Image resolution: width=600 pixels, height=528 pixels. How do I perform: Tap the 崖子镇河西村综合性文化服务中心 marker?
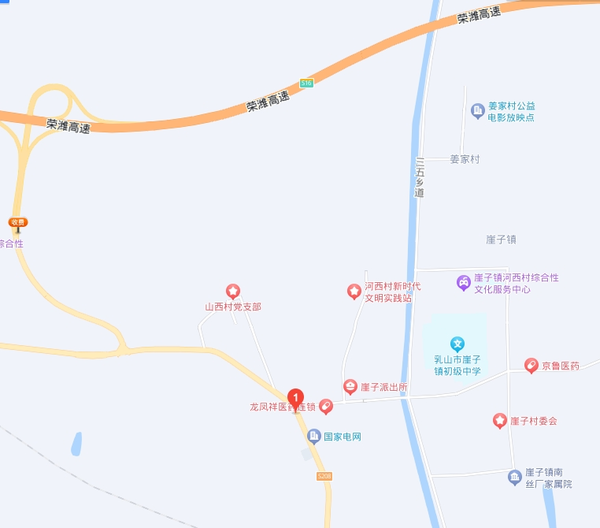[x=463, y=283]
